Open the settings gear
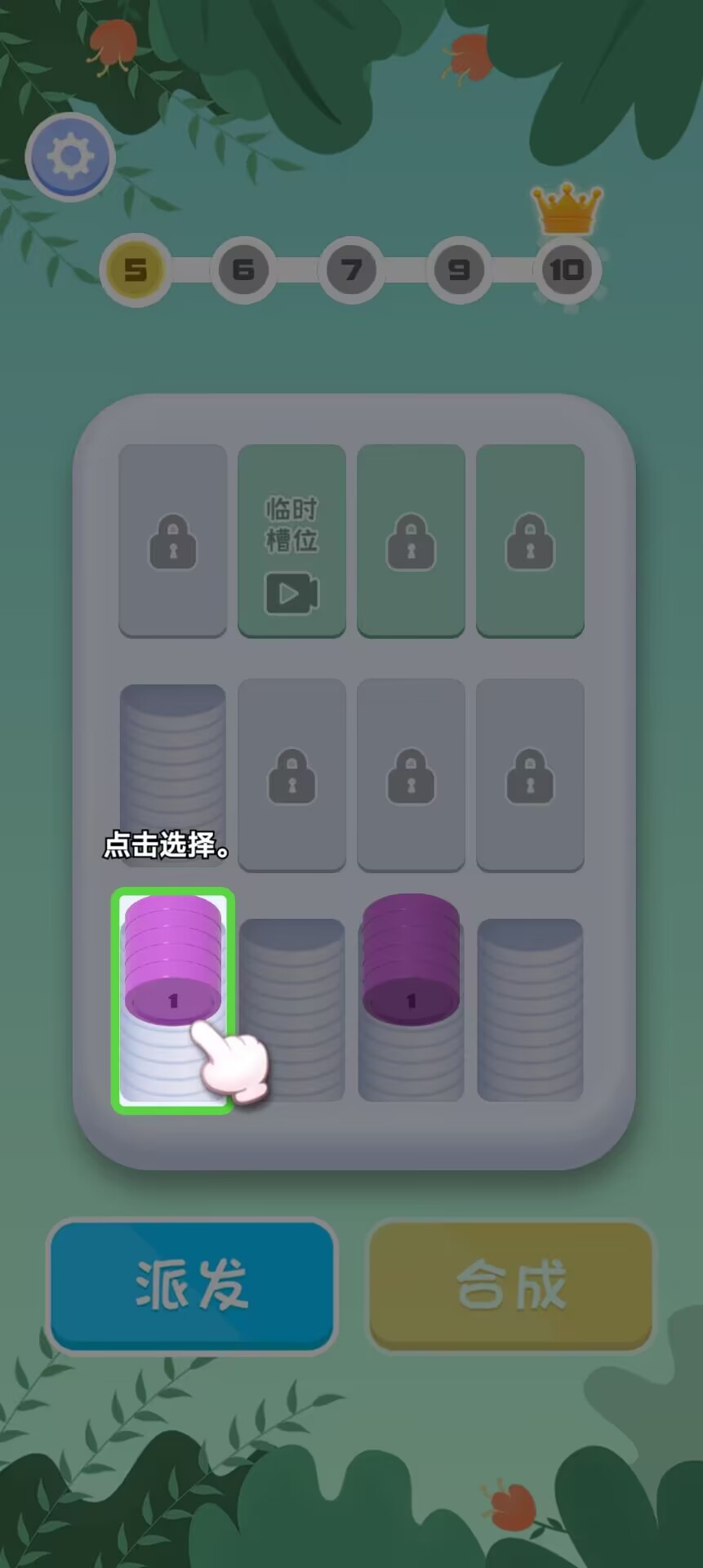The image size is (703, 1568). click(70, 157)
